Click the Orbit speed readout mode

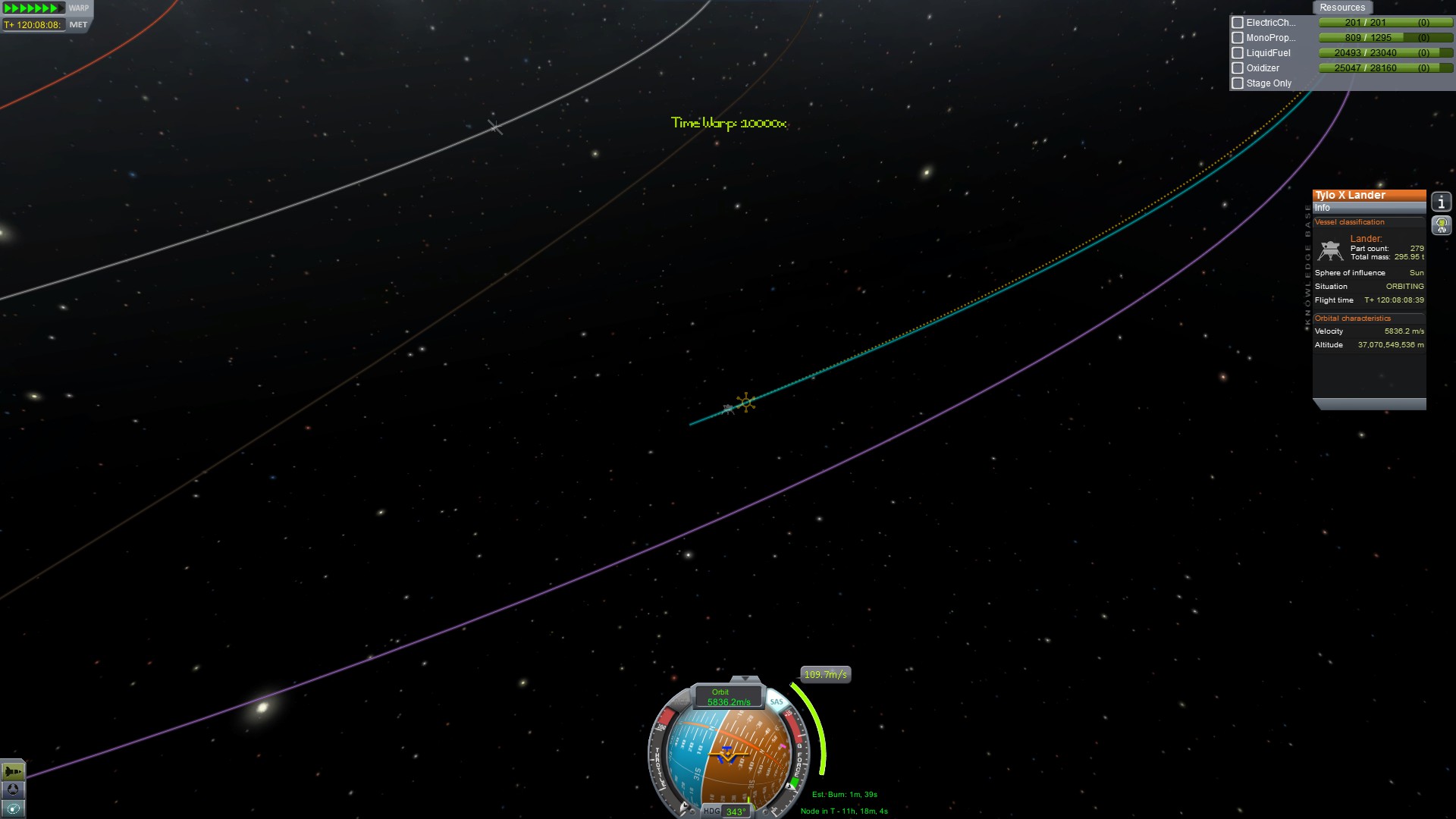728,697
